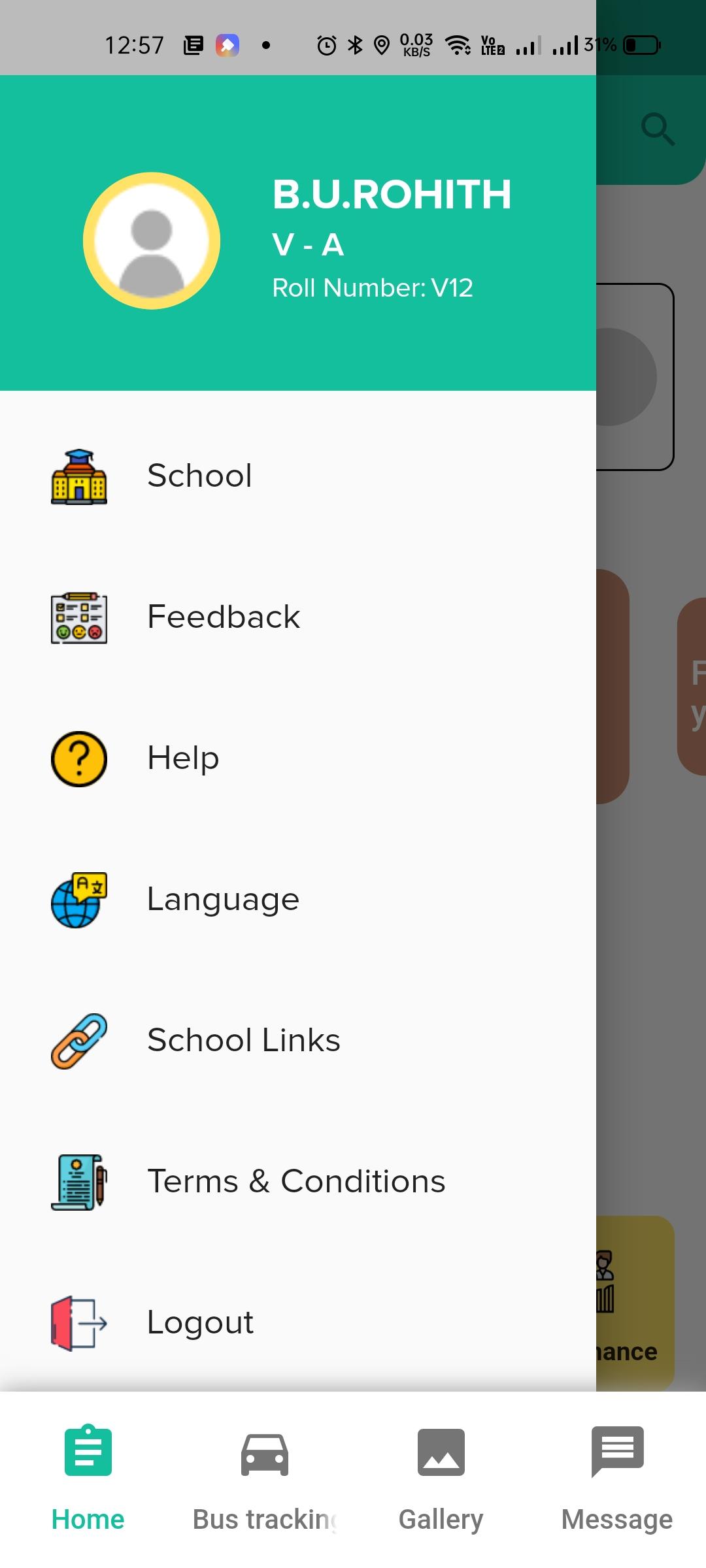
Task: Open the School menu item
Action: tap(199, 476)
